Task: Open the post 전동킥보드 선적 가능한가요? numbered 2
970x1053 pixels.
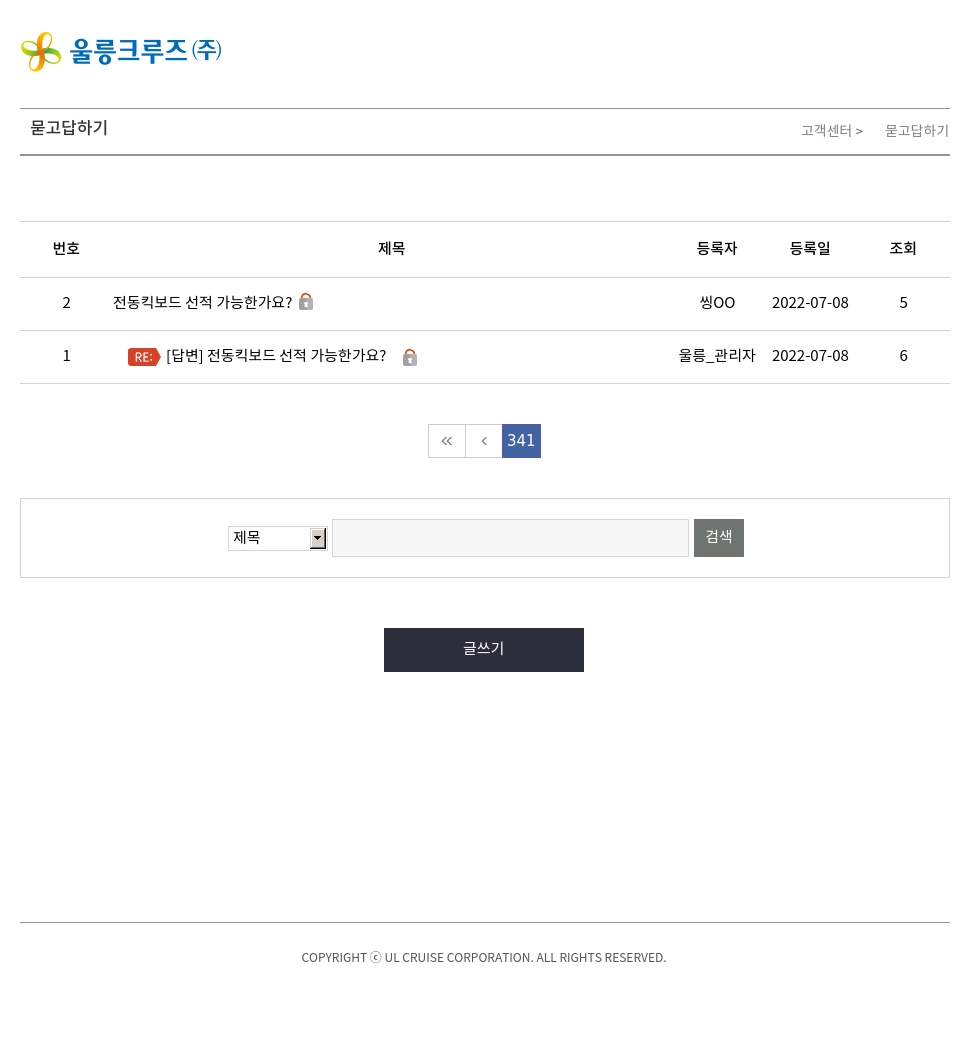Action: (x=202, y=303)
